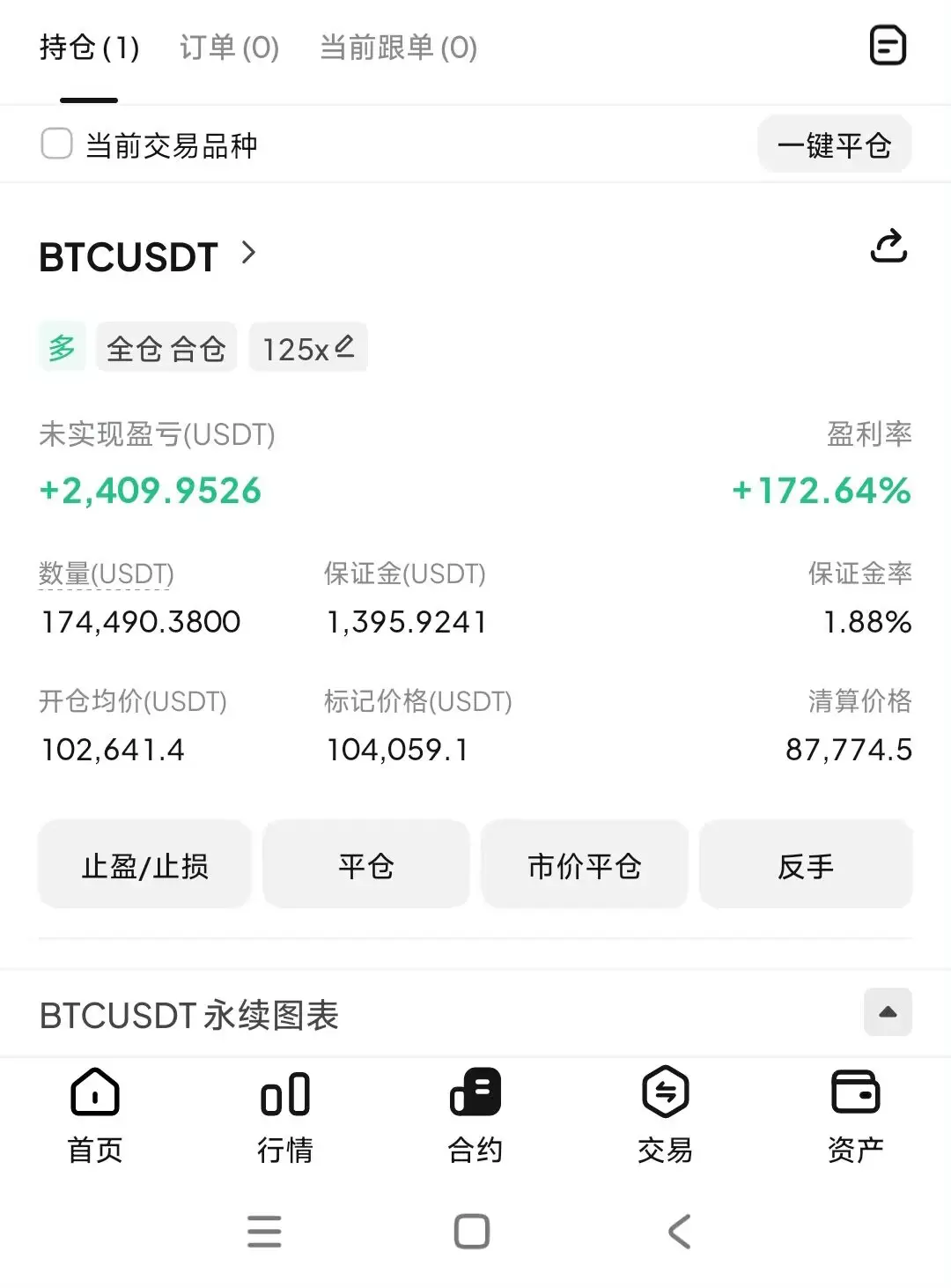This screenshot has width=951, height=1288.
Task: Open the 资产 tab
Action: click(x=856, y=1114)
